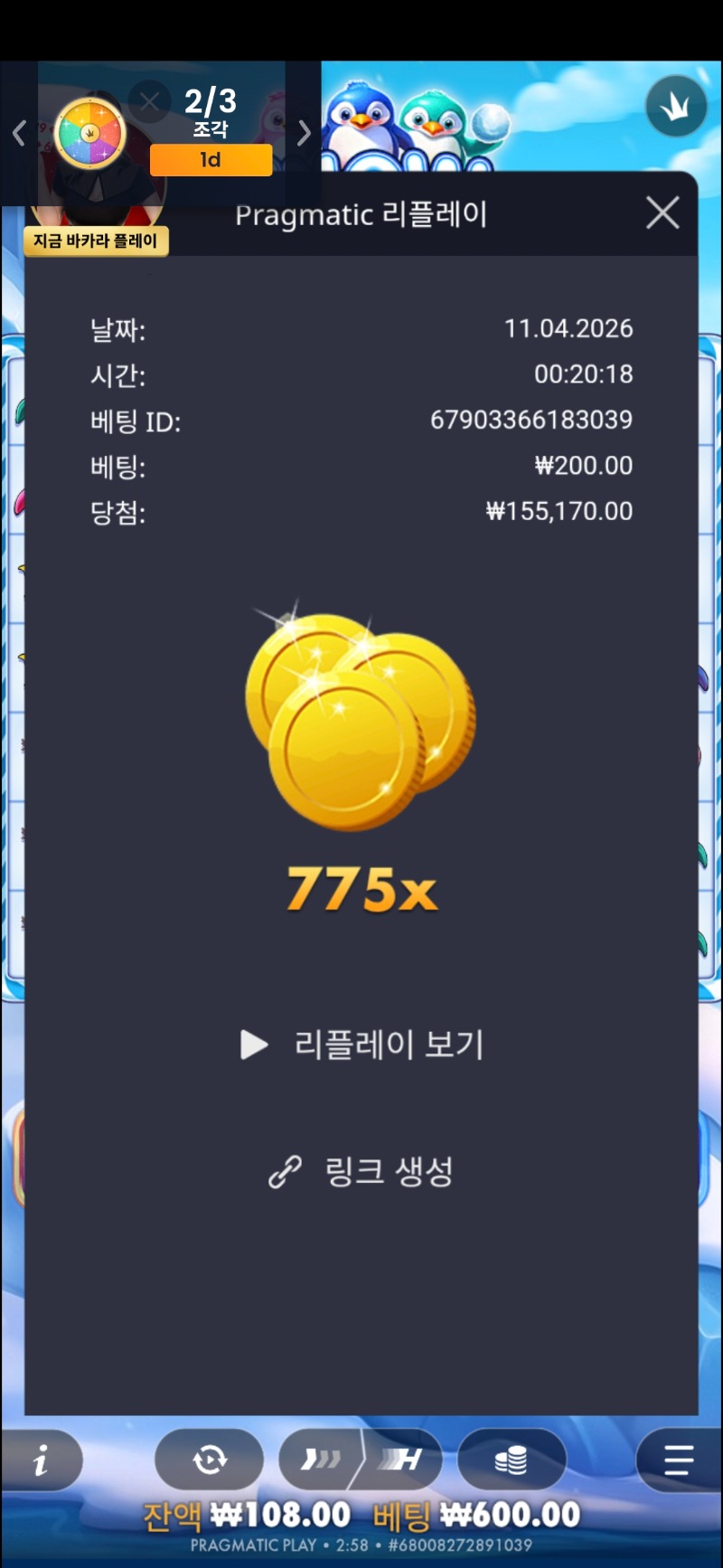Open the bet amount coin stack
The image size is (723, 1568).
click(512, 1459)
